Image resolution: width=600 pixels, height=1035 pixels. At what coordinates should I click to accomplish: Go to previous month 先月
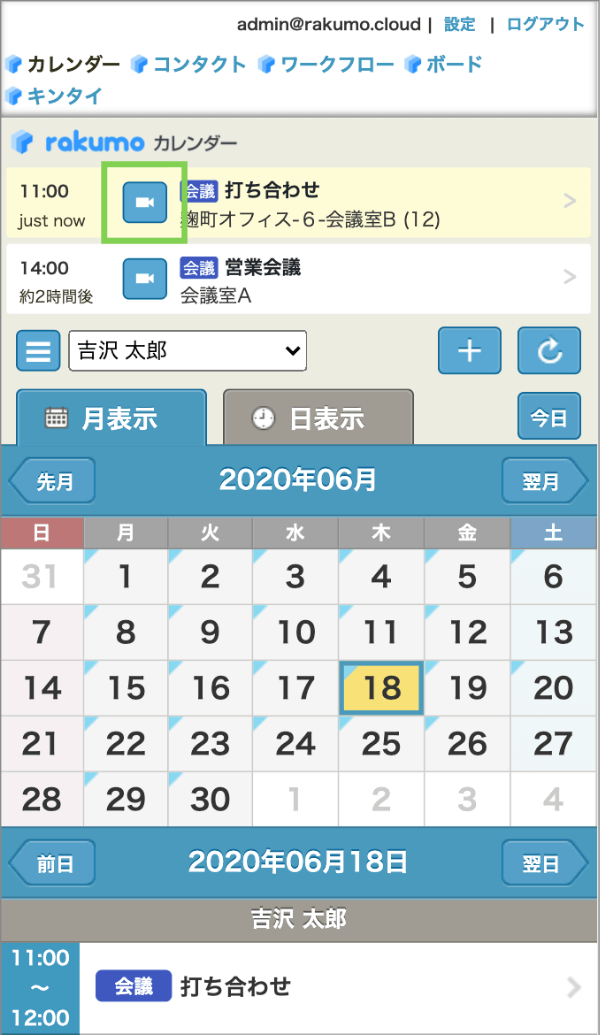coord(53,482)
